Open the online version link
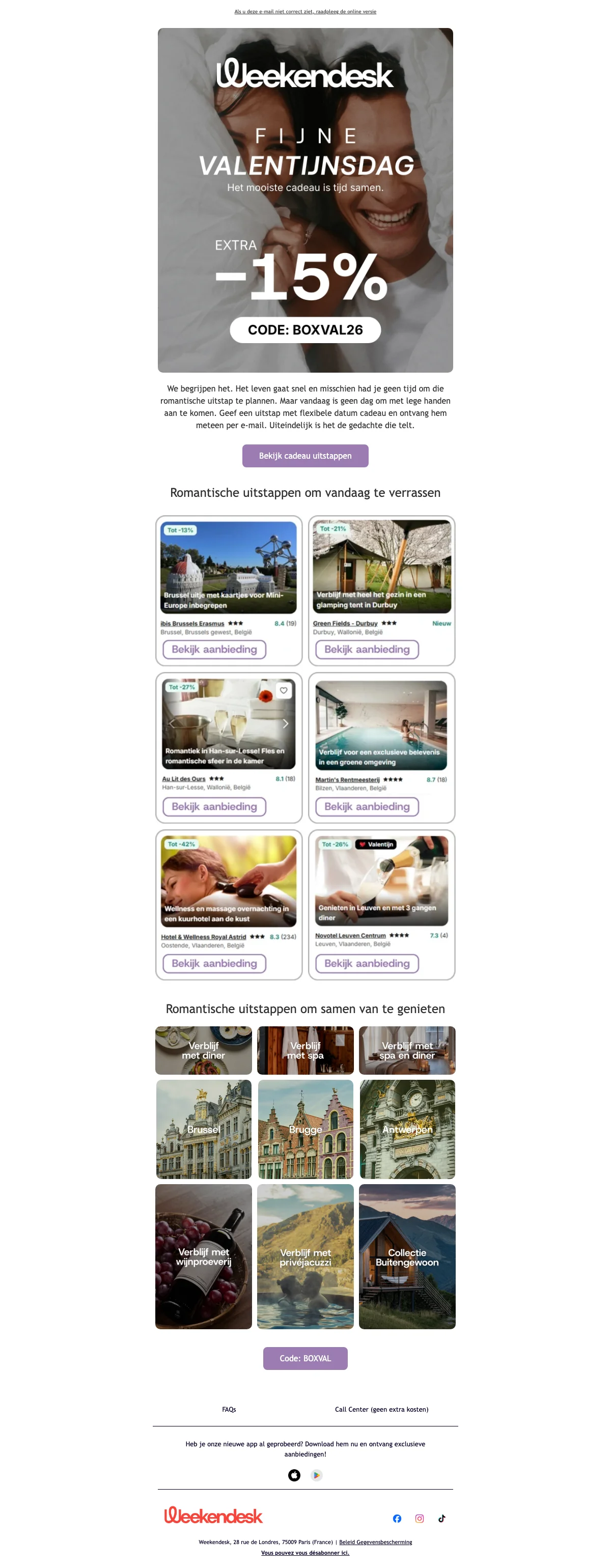611x1568 pixels. pos(305,12)
